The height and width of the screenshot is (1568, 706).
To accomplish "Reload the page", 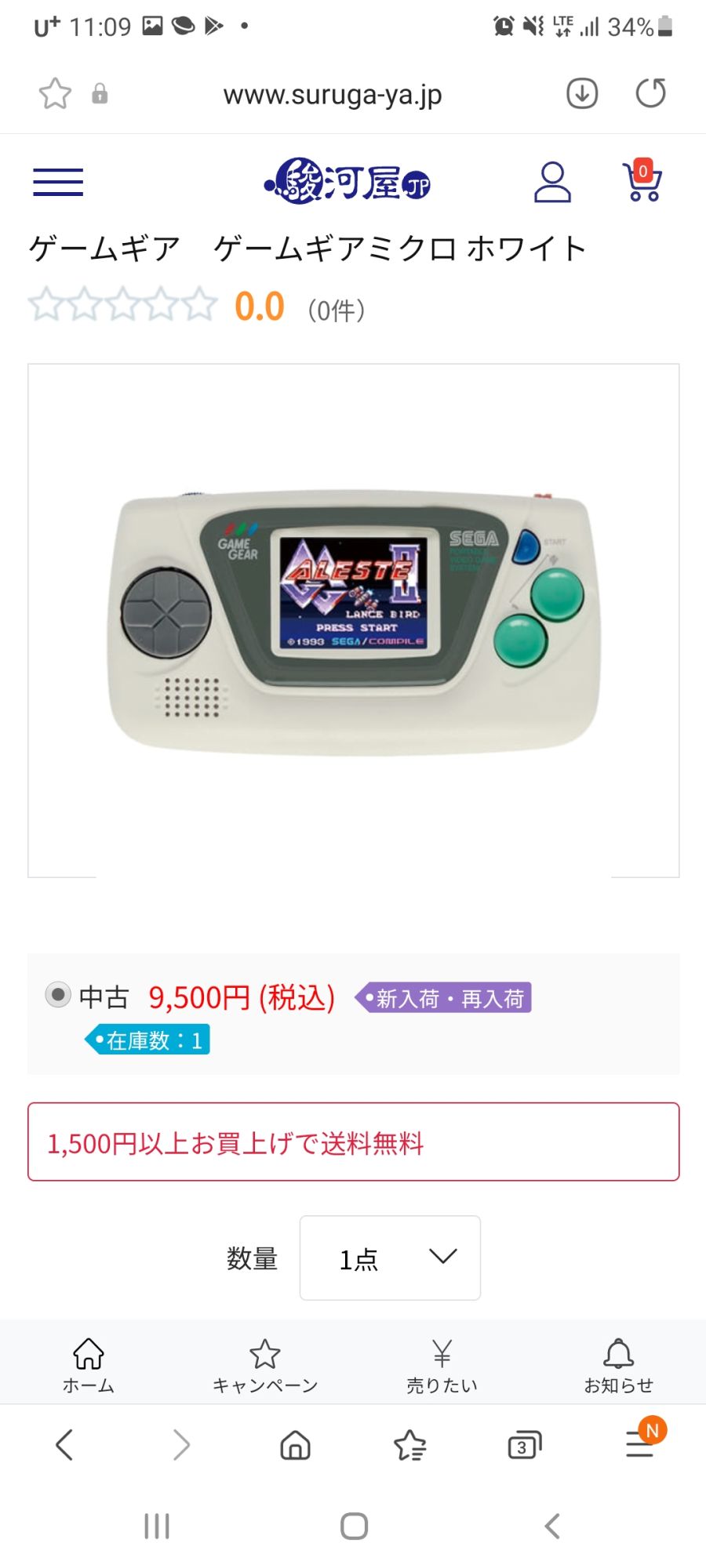I will pyautogui.click(x=650, y=93).
